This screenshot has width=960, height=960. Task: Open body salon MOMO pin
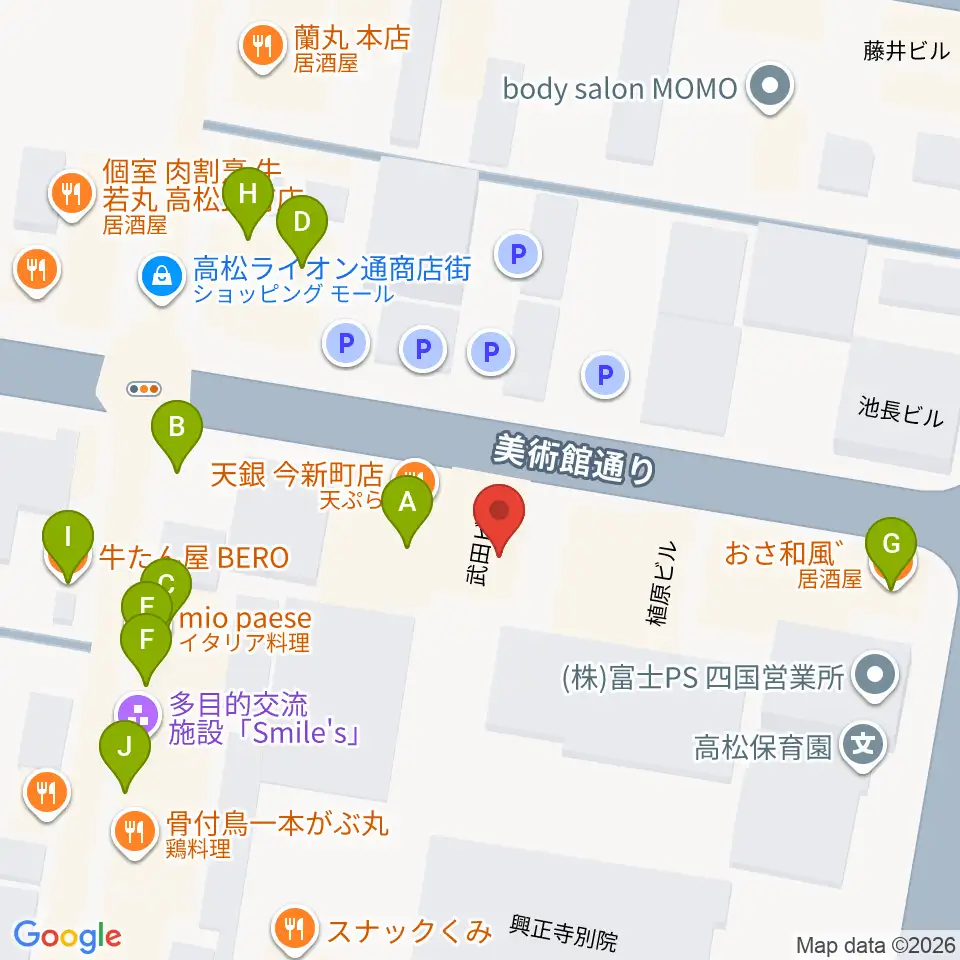pyautogui.click(x=770, y=88)
